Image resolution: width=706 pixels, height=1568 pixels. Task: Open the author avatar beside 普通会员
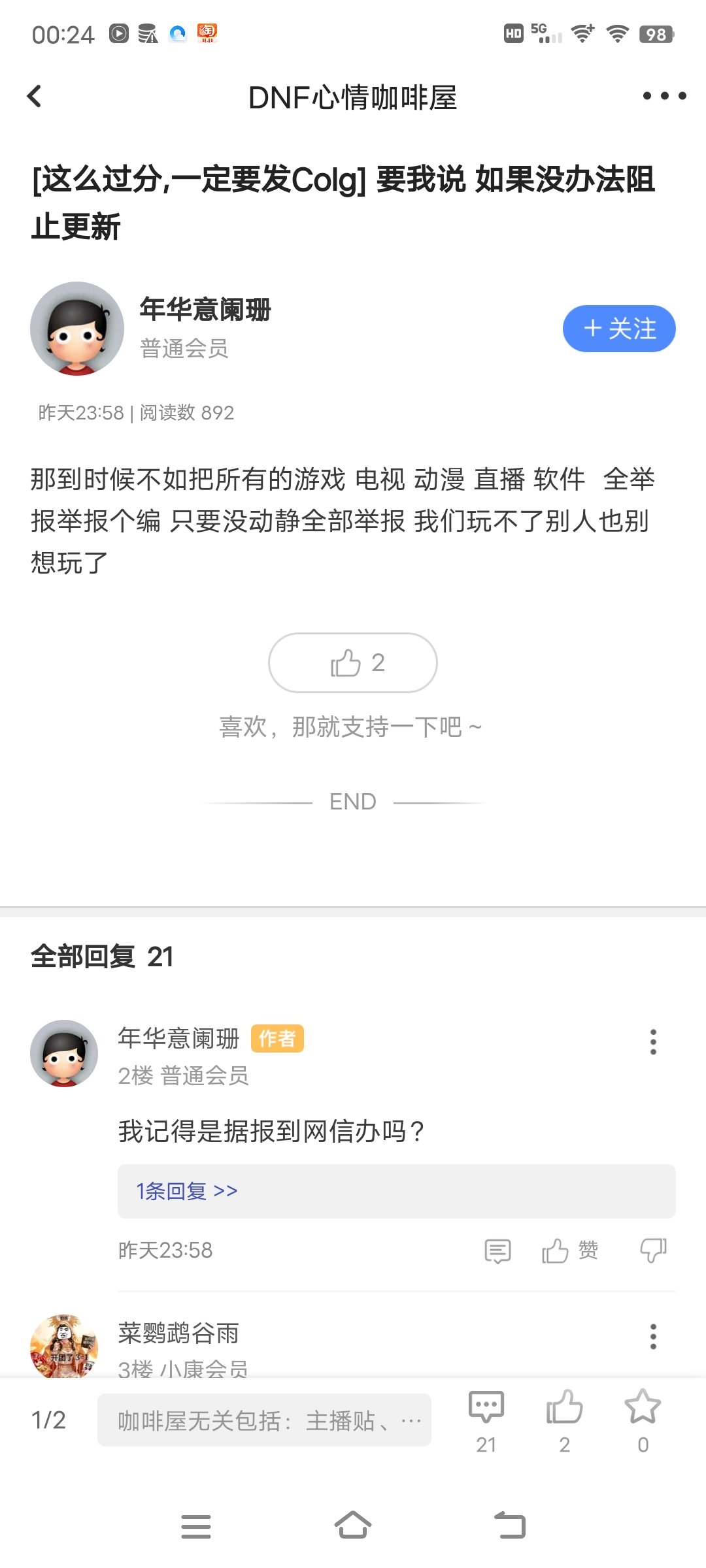(x=77, y=329)
